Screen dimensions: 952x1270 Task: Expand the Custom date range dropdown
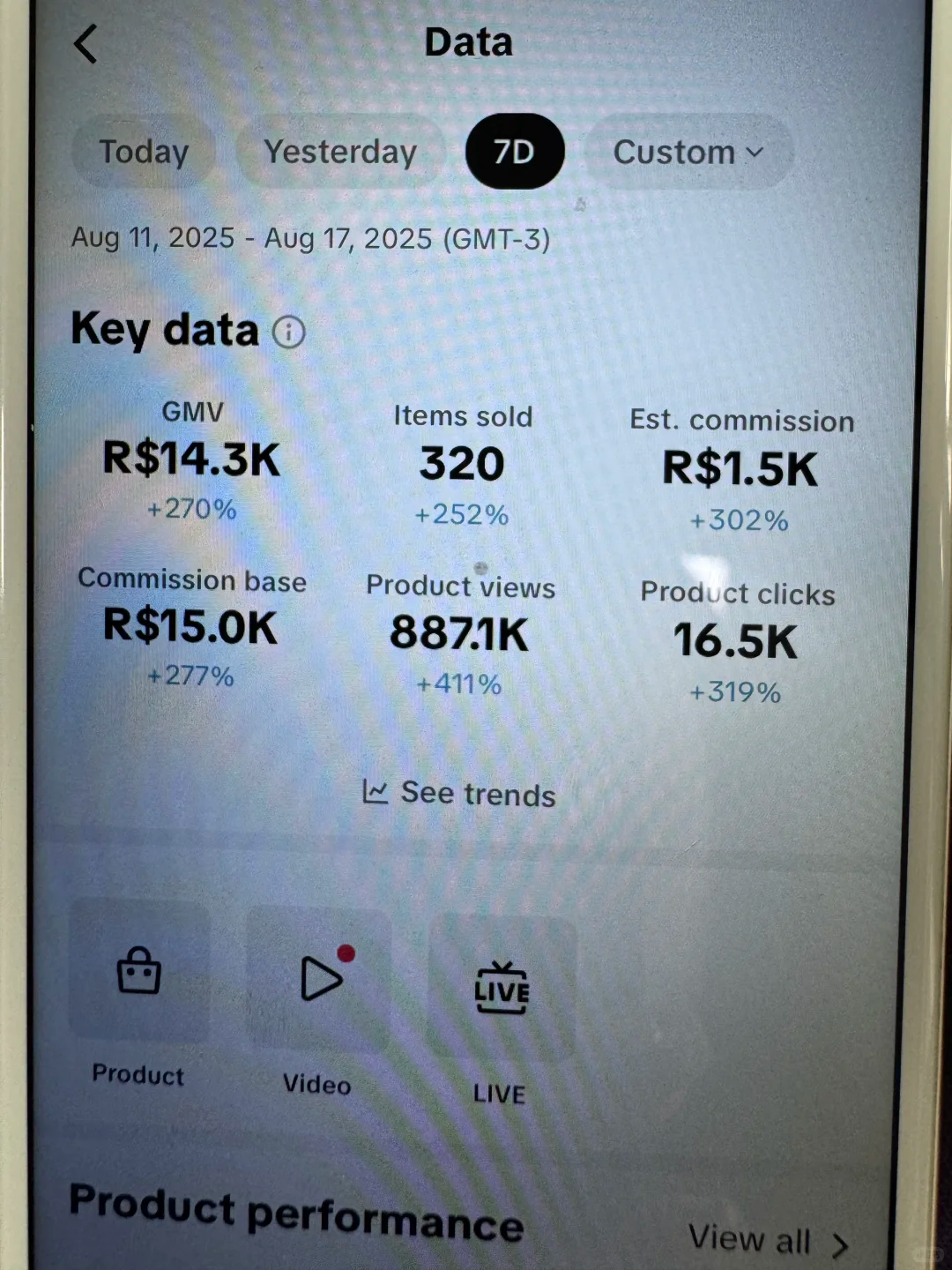tap(688, 152)
